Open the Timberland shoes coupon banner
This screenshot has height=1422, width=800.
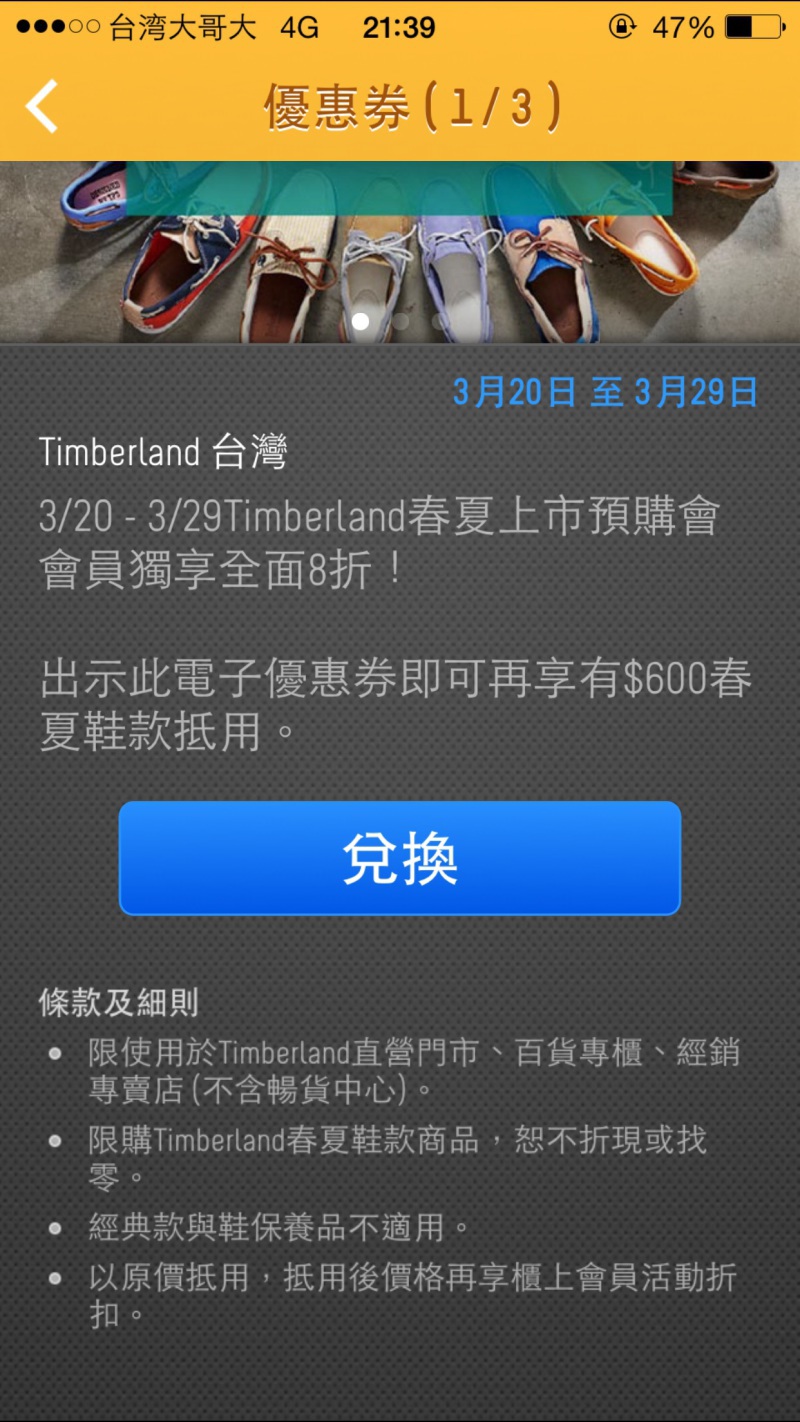(400, 252)
